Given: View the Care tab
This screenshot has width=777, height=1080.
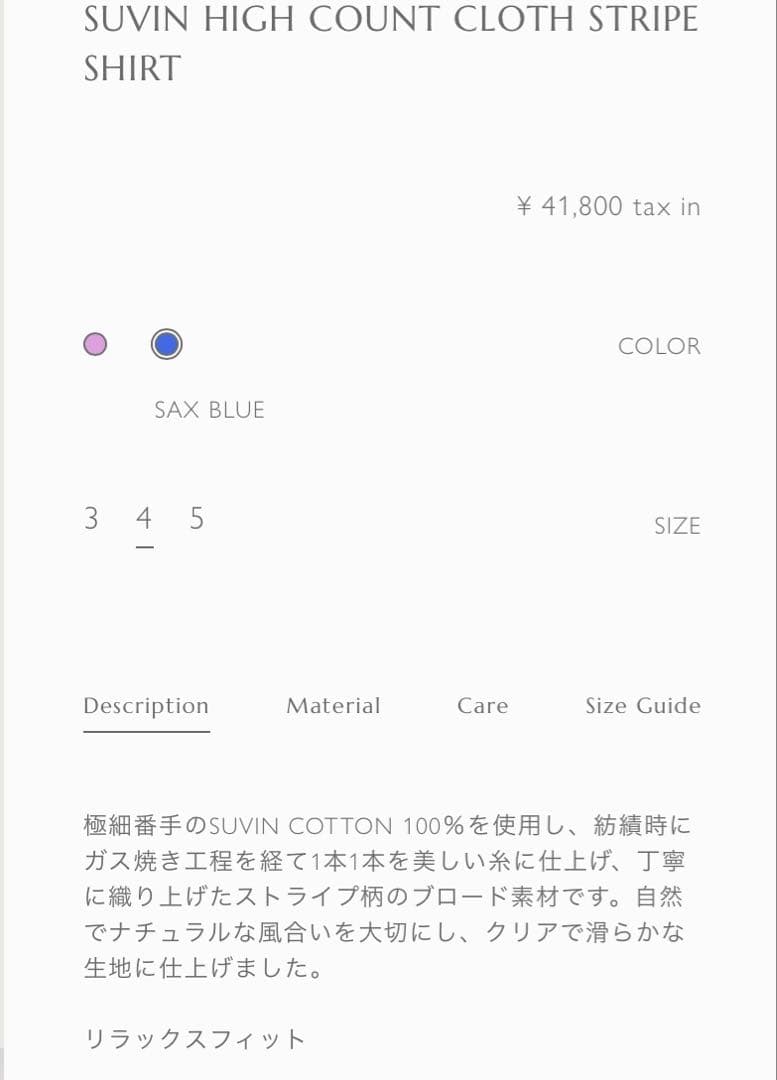Looking at the screenshot, I should 482,706.
